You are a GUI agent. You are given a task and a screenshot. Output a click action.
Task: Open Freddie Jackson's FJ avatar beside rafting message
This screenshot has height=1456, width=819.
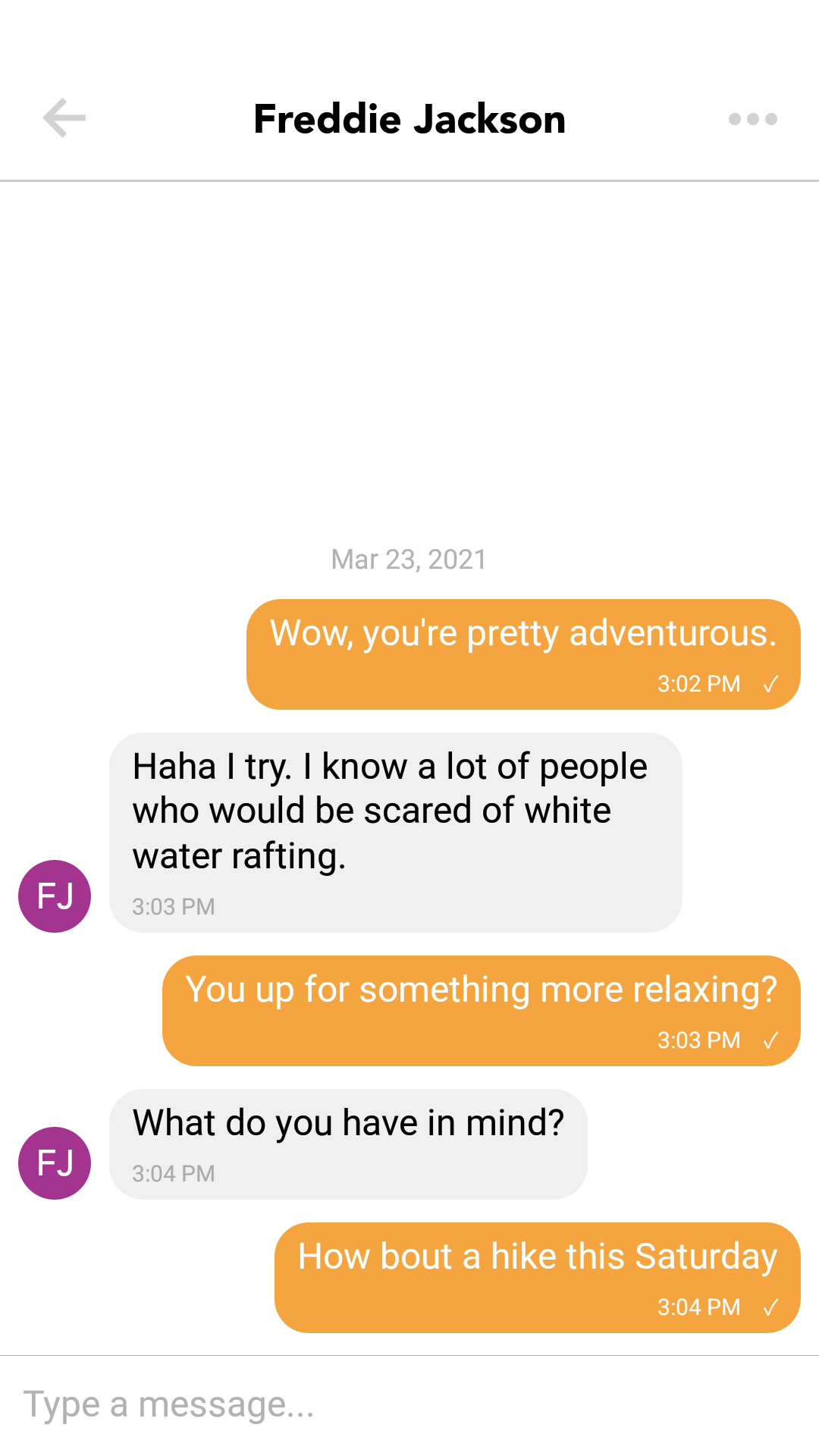pyautogui.click(x=55, y=896)
